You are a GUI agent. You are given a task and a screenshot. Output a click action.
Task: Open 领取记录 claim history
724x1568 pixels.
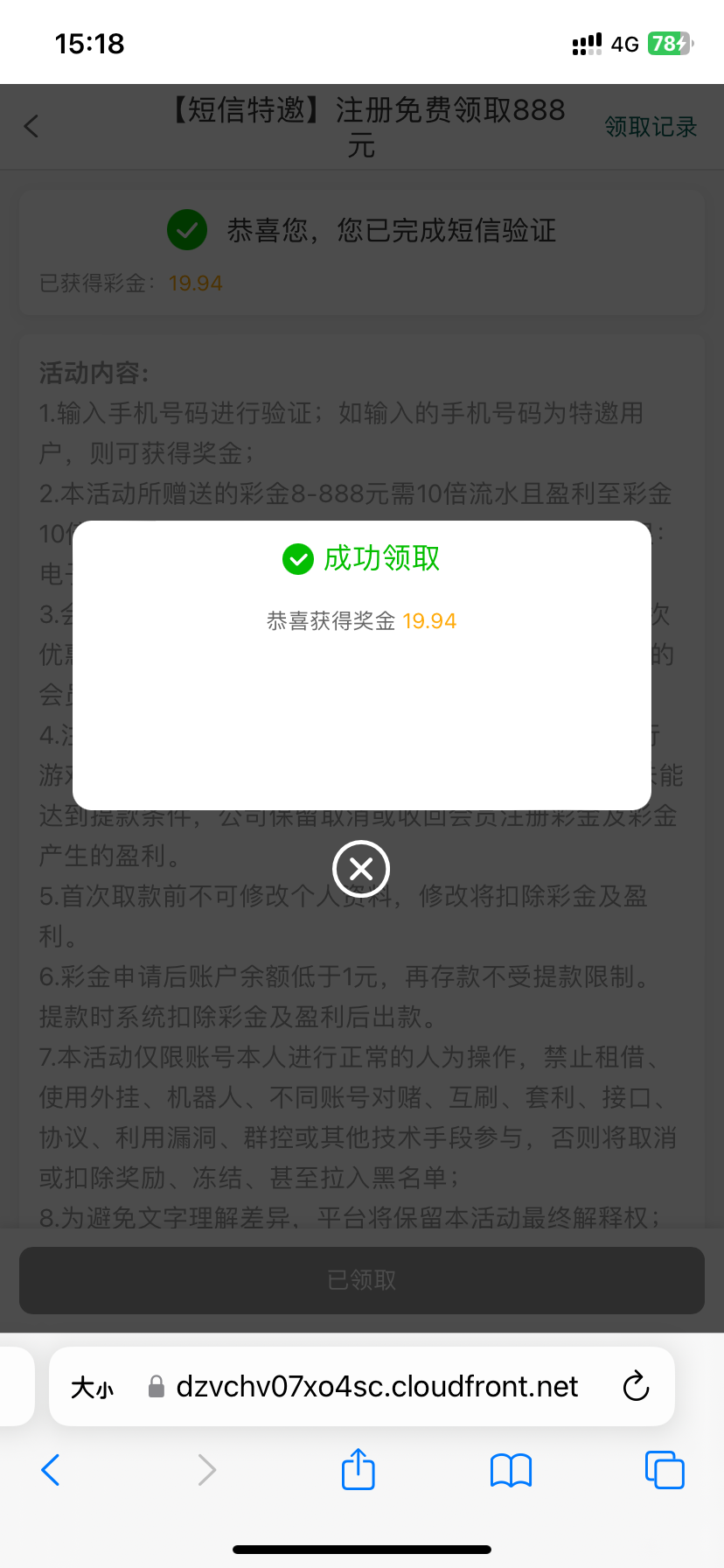point(650,128)
